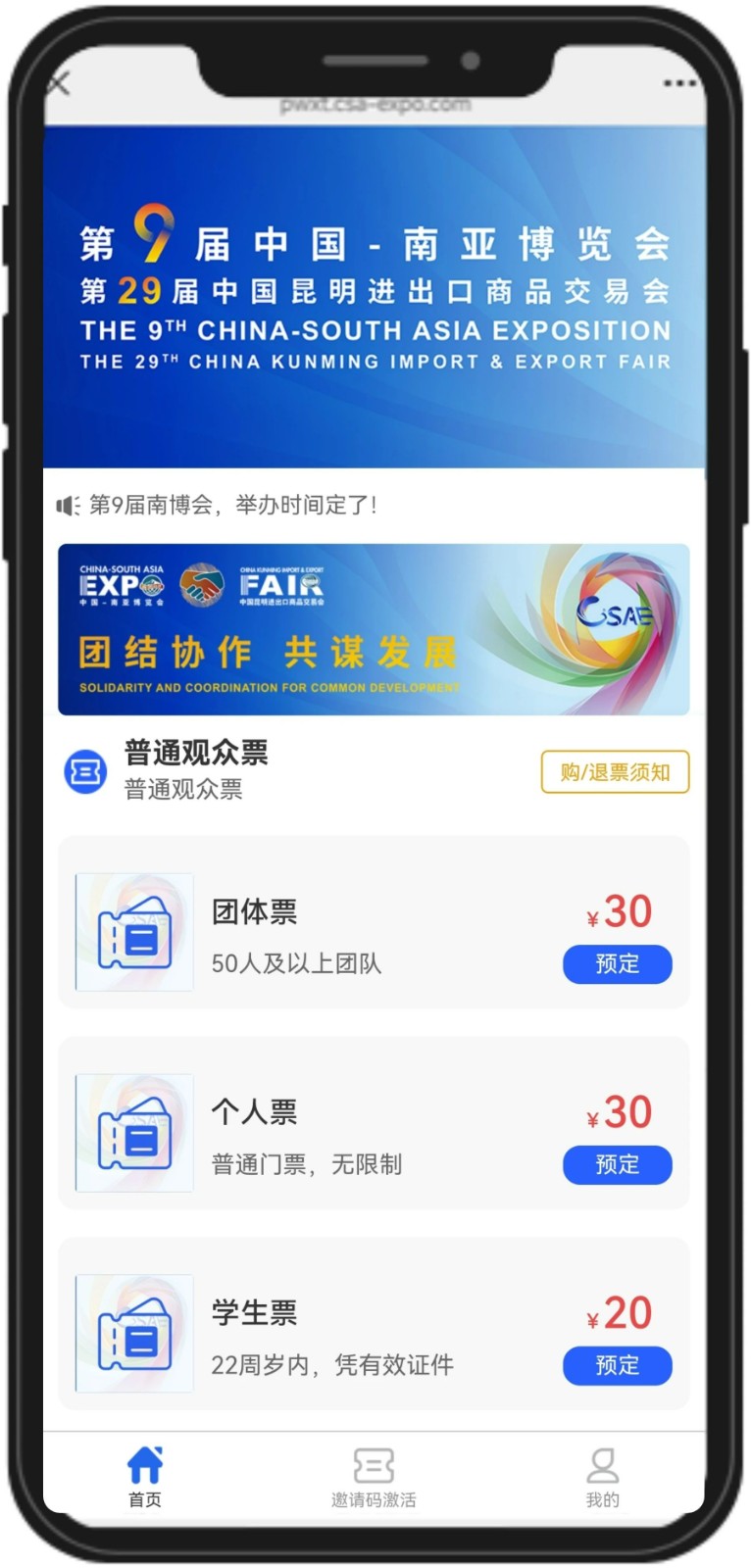Reserve 个人票 by tapping 预定
Viewport: 751px width, 1568px height.
(x=617, y=1165)
